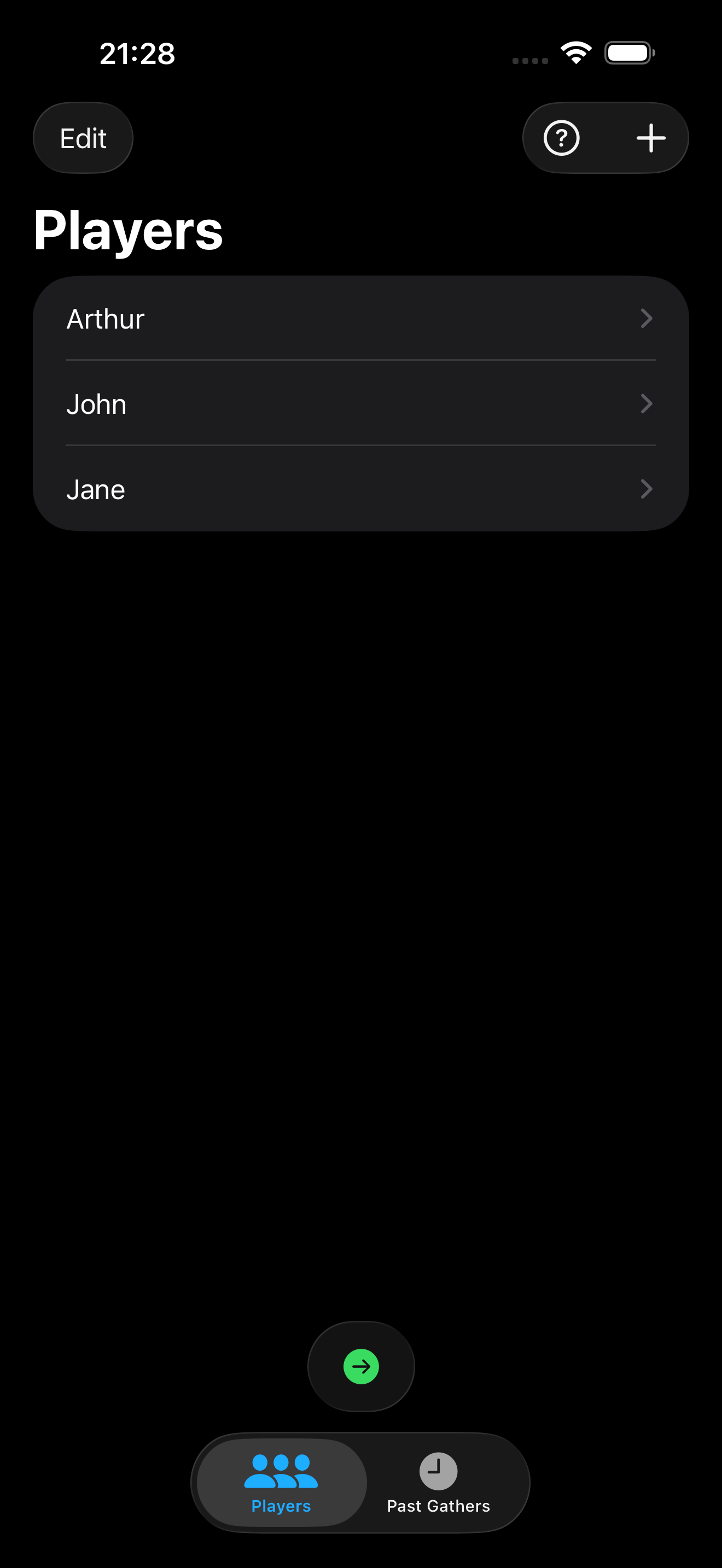Viewport: 722px width, 1568px height.
Task: Open Arthur's player details
Action: tap(360, 318)
